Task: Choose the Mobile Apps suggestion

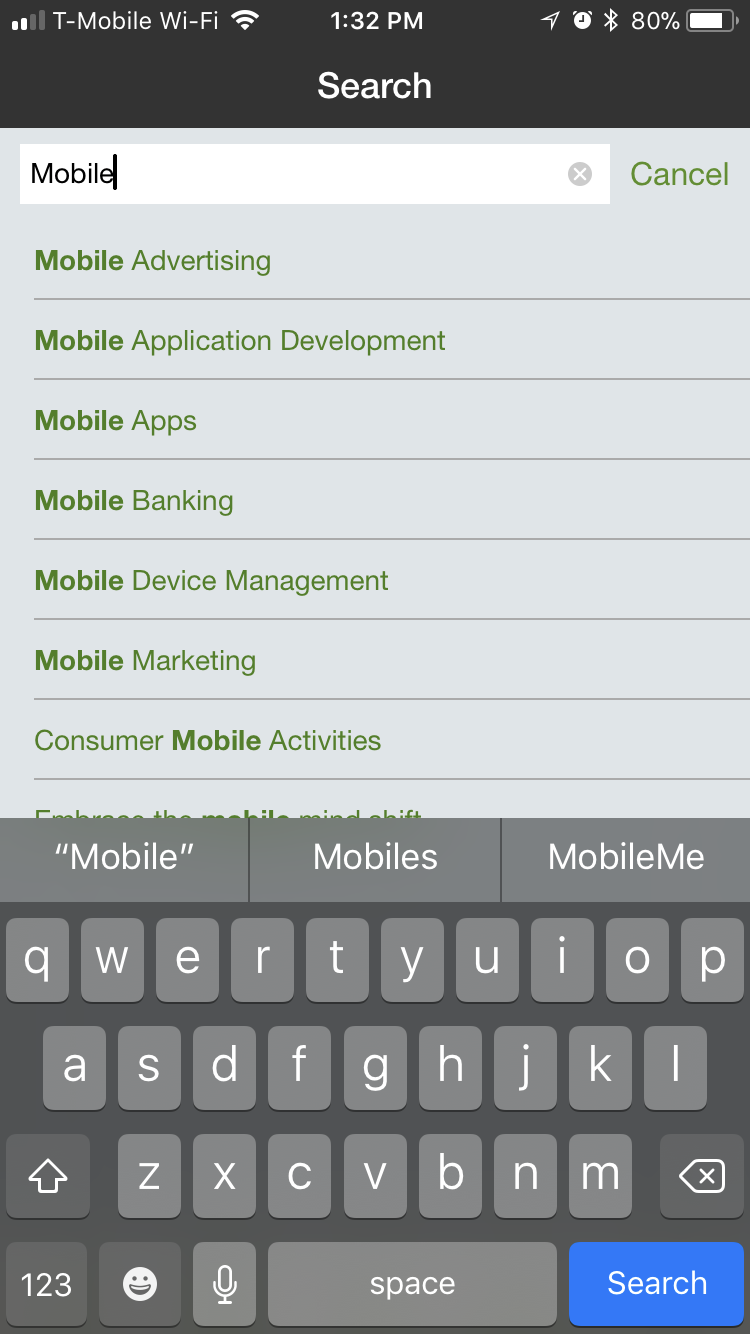Action: [392, 420]
